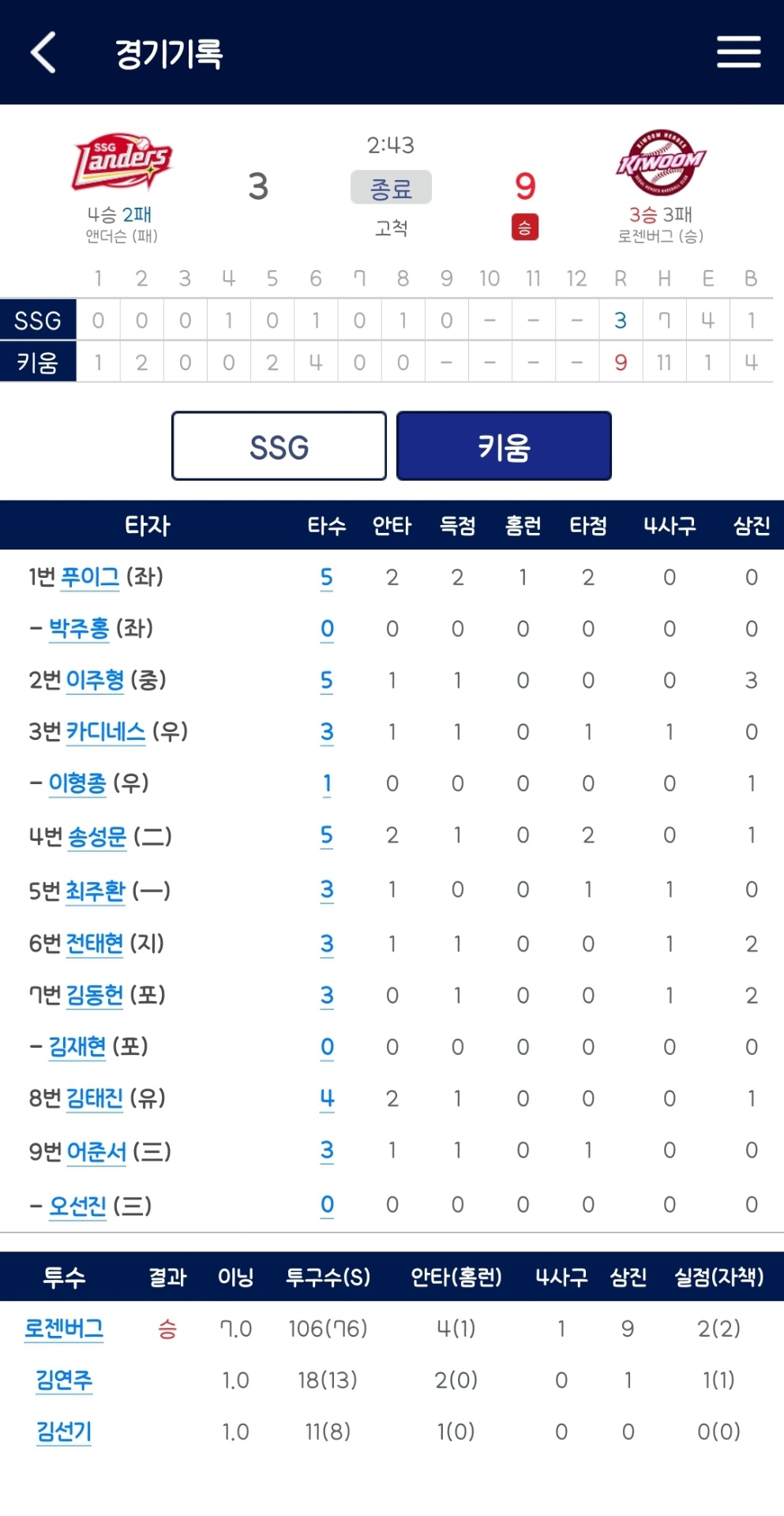Viewport: 784px width, 1516px height.
Task: Open 카디네스 player page
Action: pos(106,732)
